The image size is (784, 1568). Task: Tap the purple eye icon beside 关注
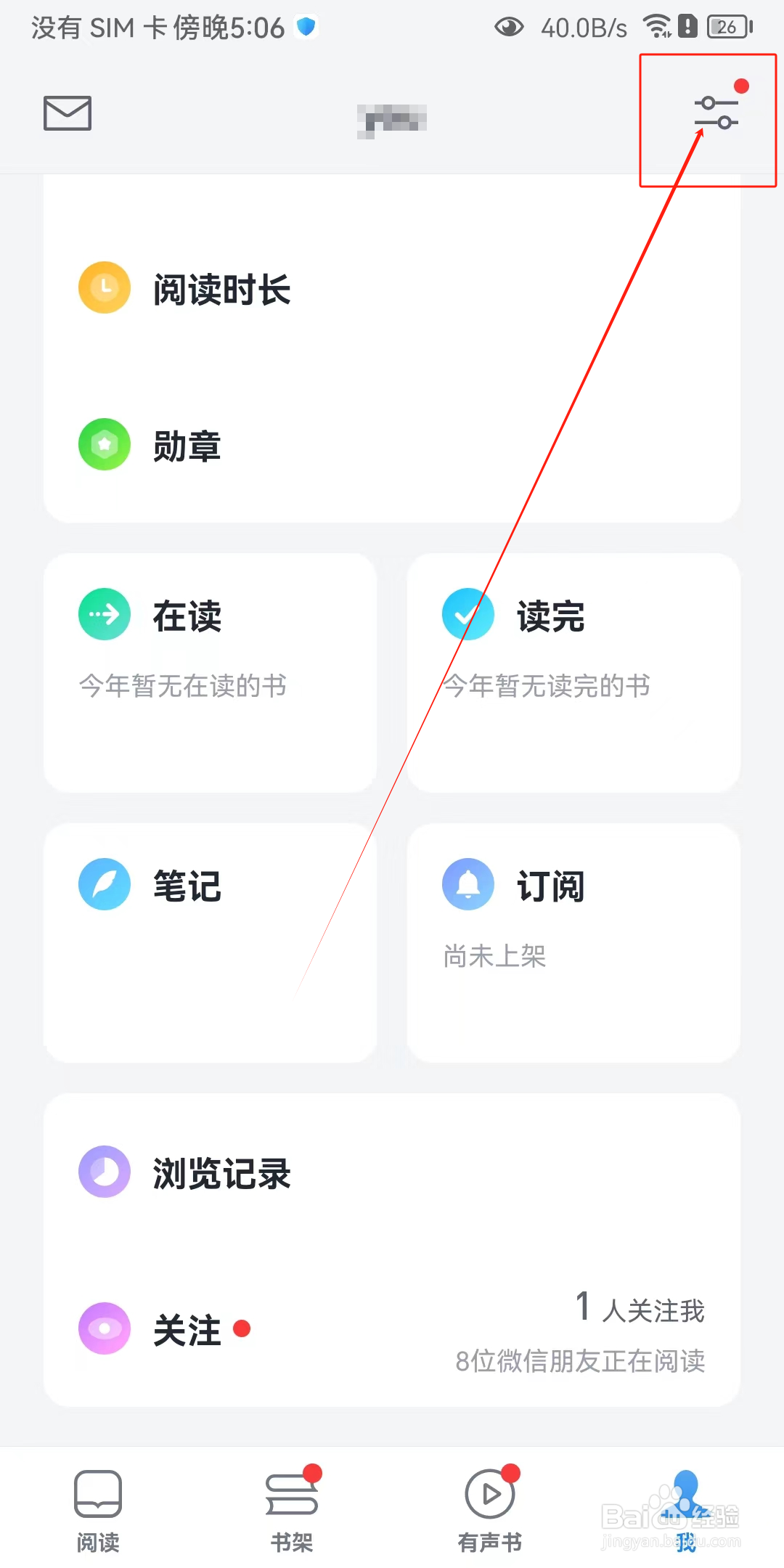pos(104,1328)
